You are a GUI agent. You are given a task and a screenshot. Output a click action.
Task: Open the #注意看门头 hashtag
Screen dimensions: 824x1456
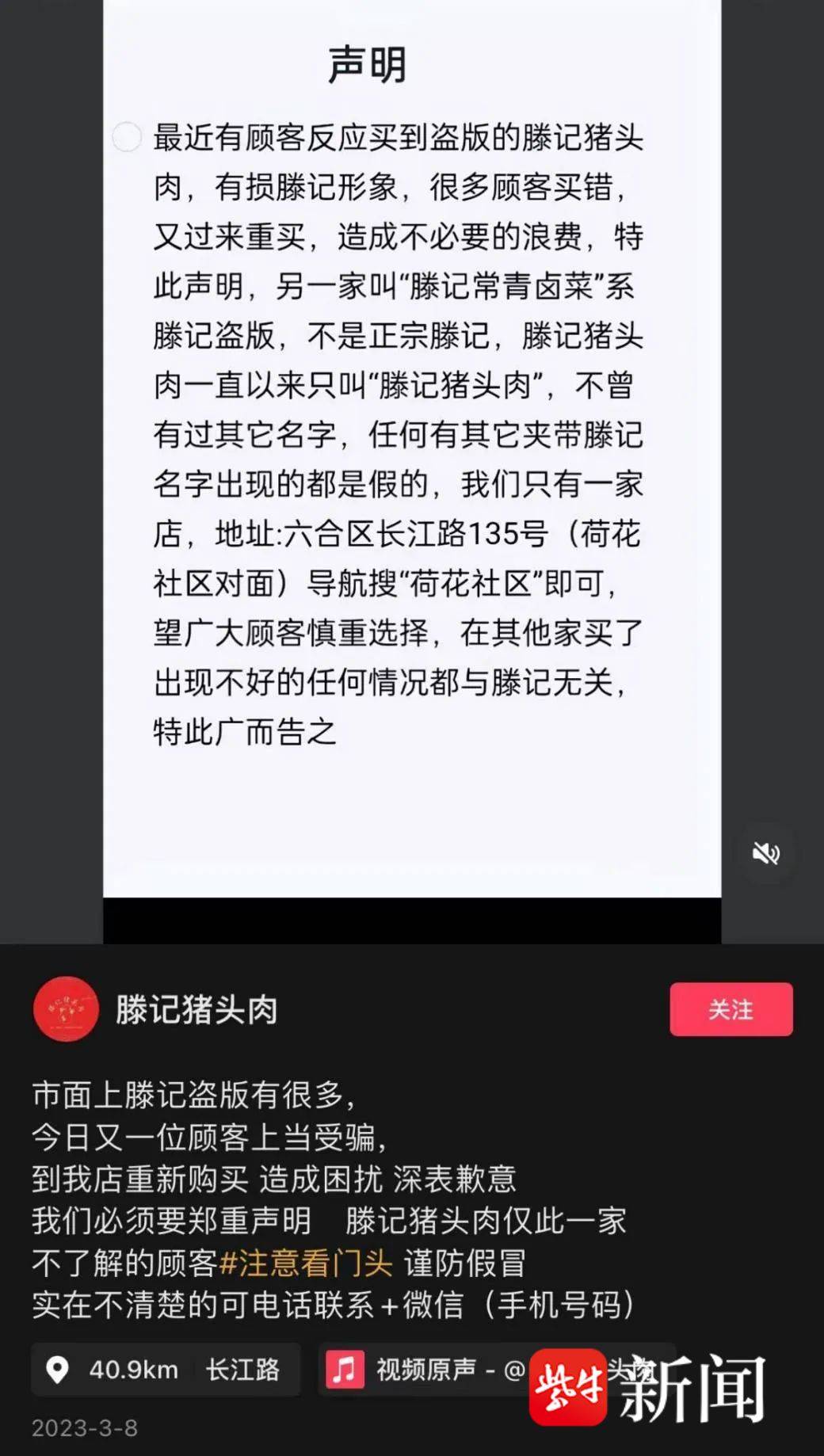pos(306,1263)
